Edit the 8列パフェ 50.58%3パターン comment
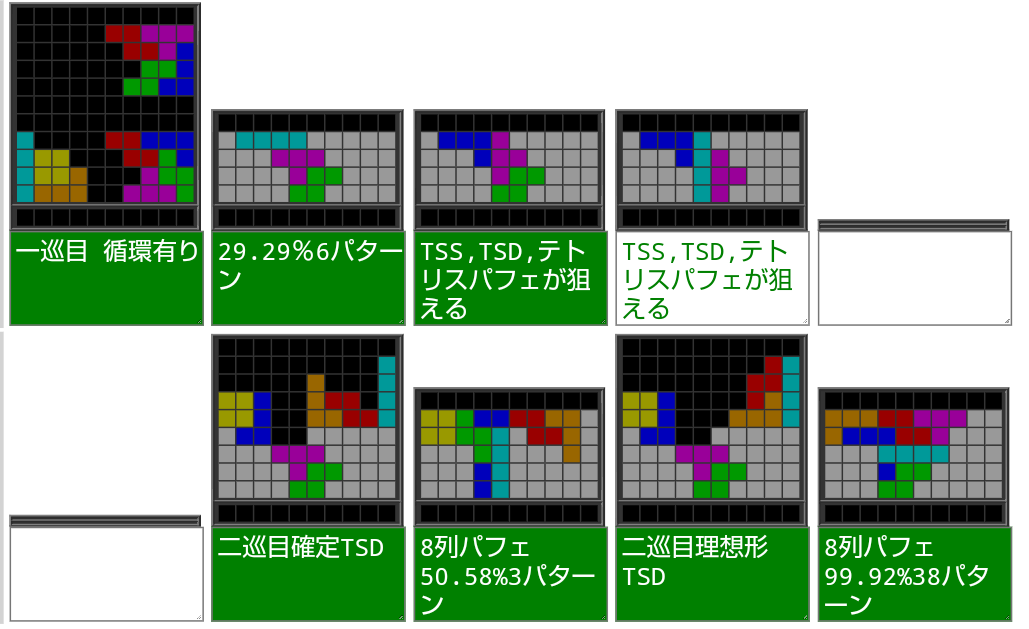The width and height of the screenshot is (1029, 629). (510, 574)
